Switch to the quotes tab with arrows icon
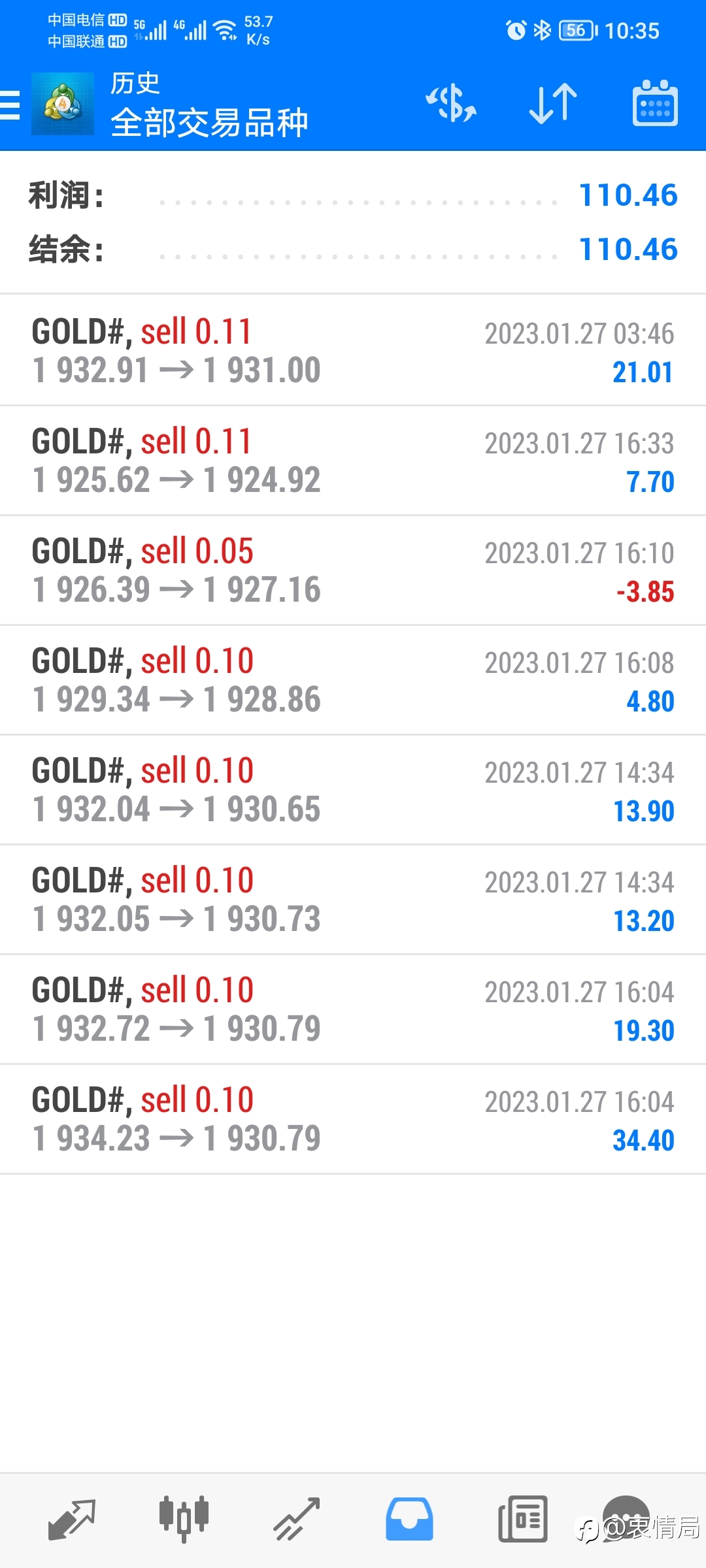This screenshot has width=706, height=1568. (x=72, y=1519)
